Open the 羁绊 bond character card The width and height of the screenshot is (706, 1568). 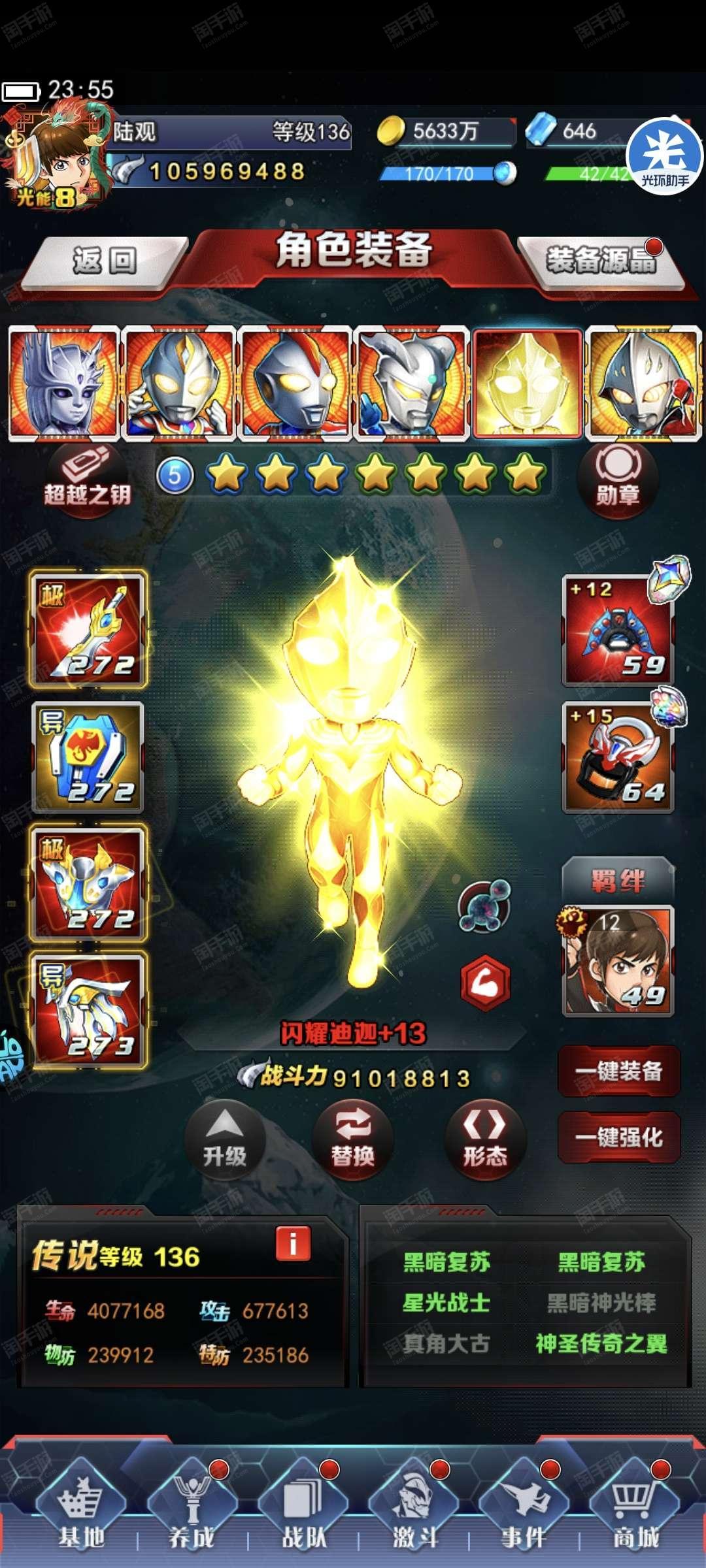[618, 960]
